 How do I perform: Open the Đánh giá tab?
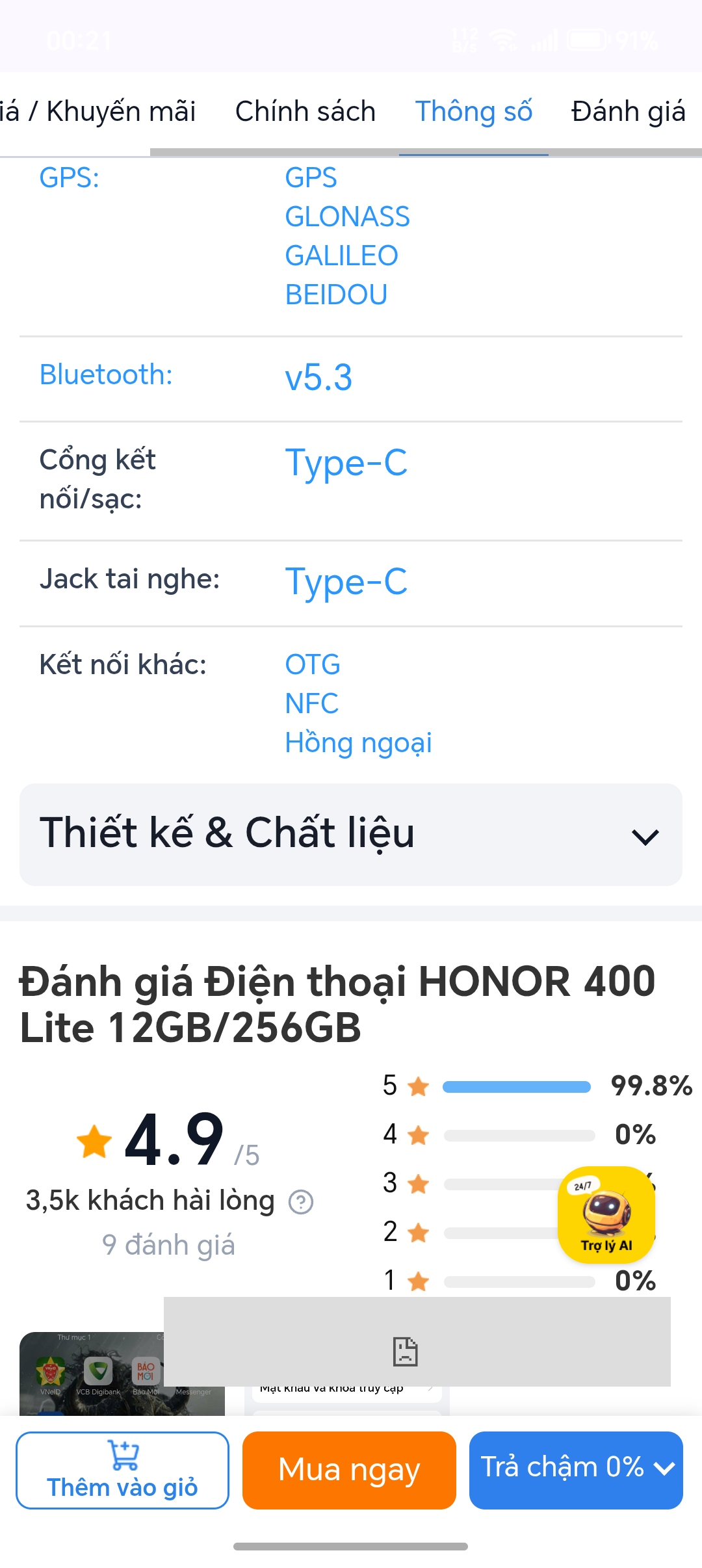628,111
